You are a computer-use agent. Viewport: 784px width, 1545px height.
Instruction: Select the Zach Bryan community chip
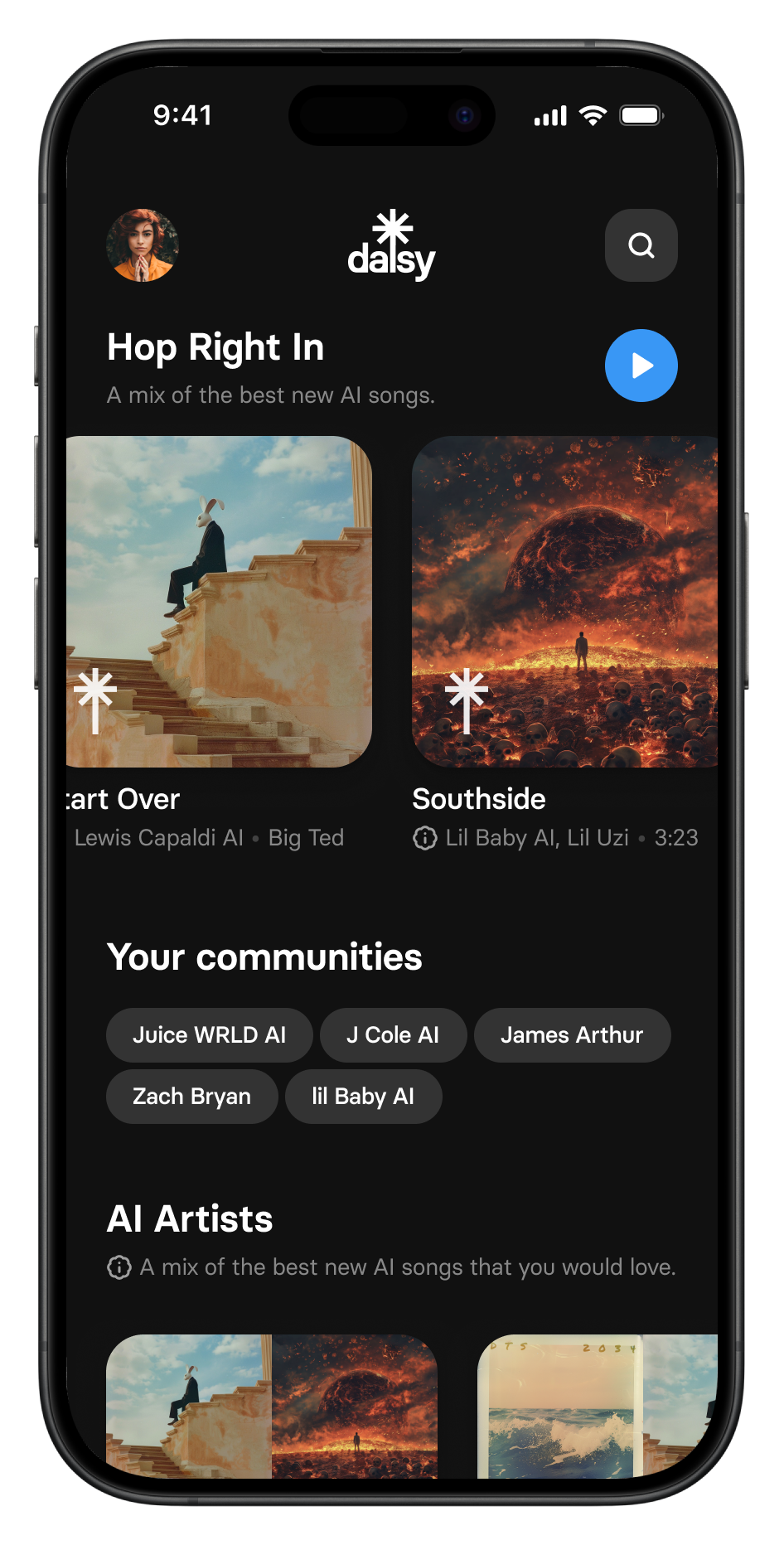pos(191,1096)
